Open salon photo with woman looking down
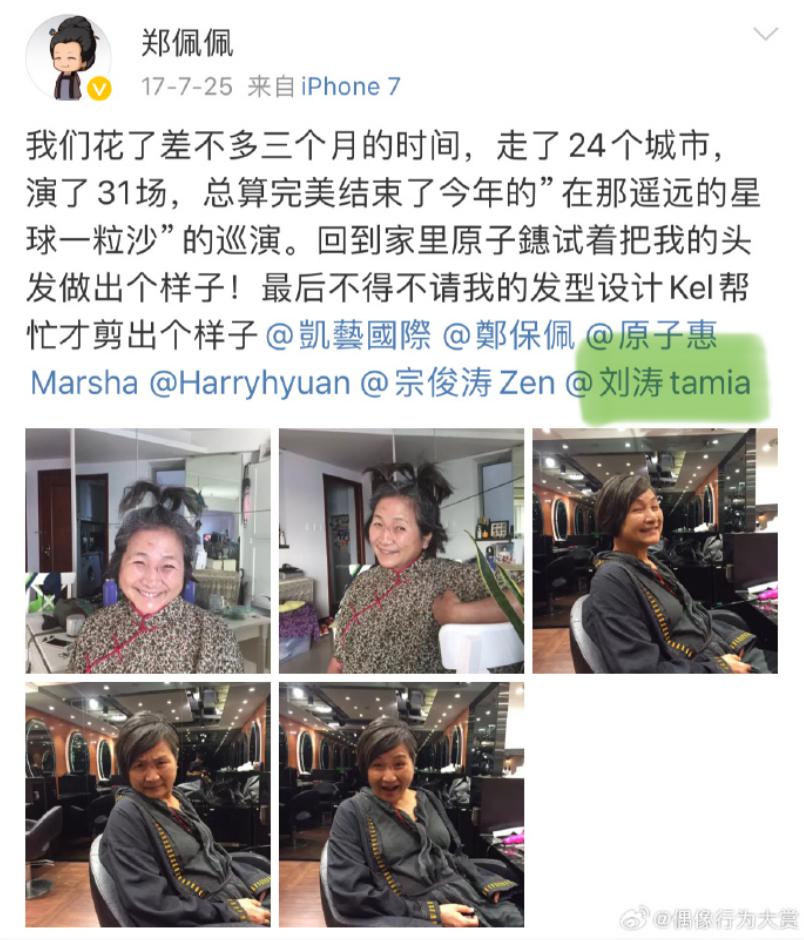The height and width of the screenshot is (940, 804). (x=148, y=804)
